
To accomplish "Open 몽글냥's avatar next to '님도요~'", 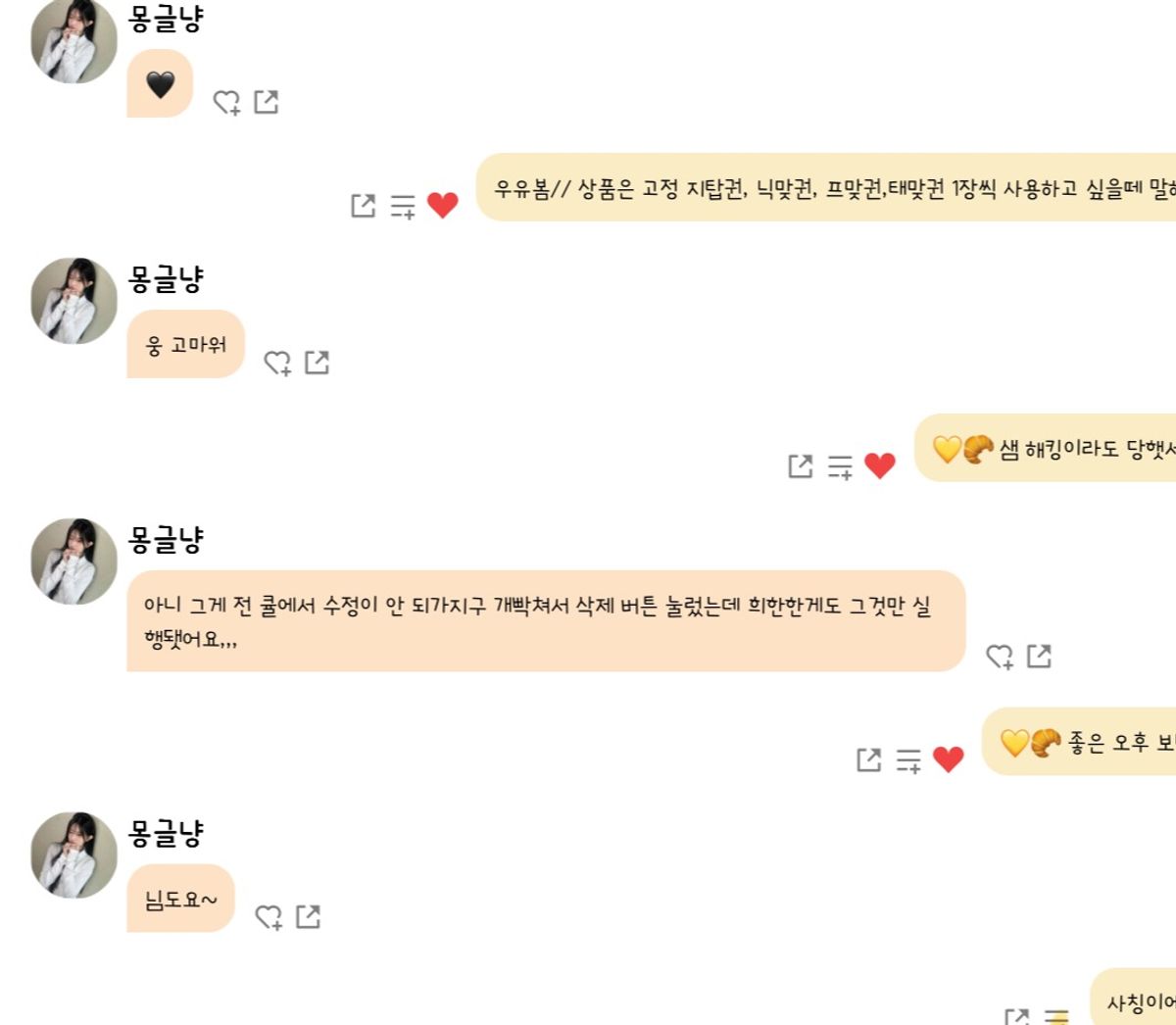I will 74,854.
